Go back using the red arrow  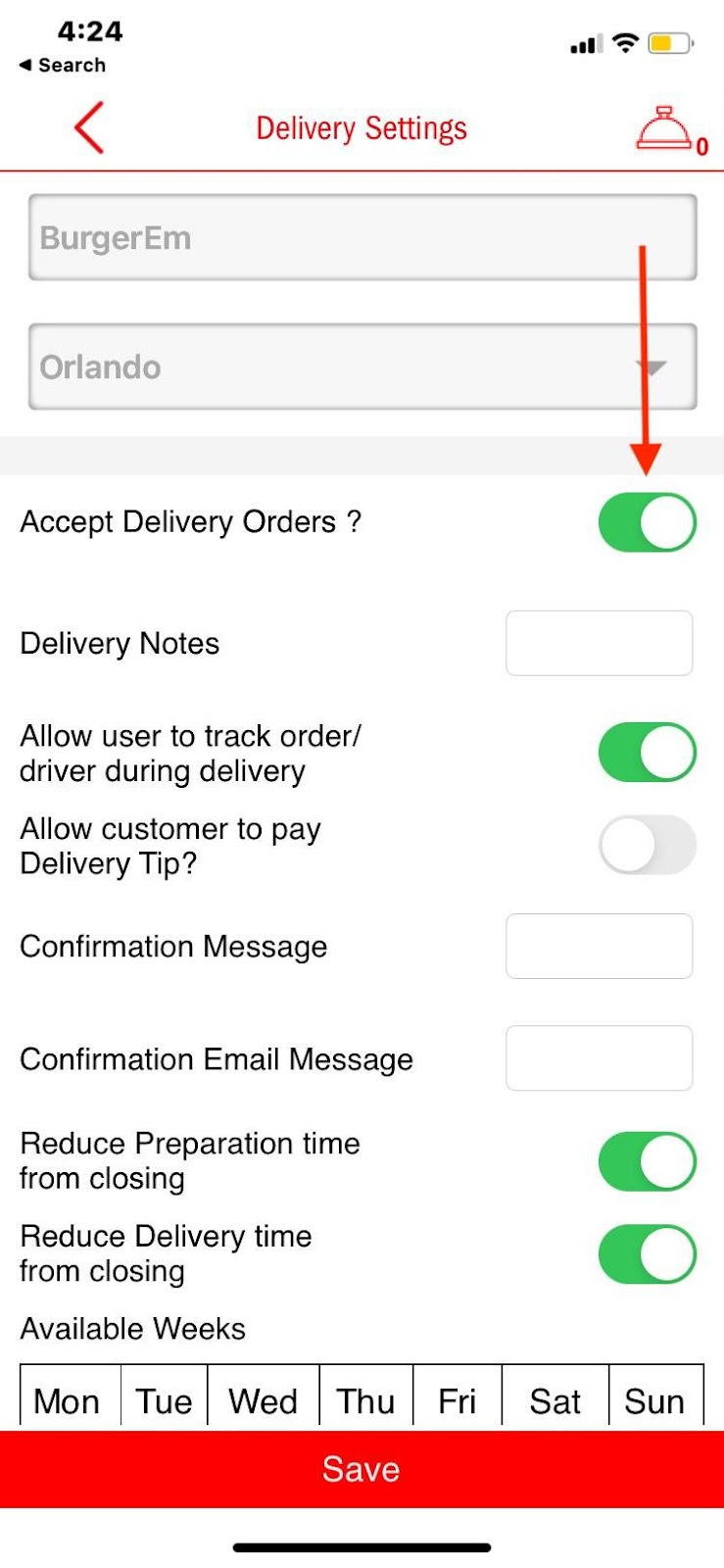(x=89, y=128)
